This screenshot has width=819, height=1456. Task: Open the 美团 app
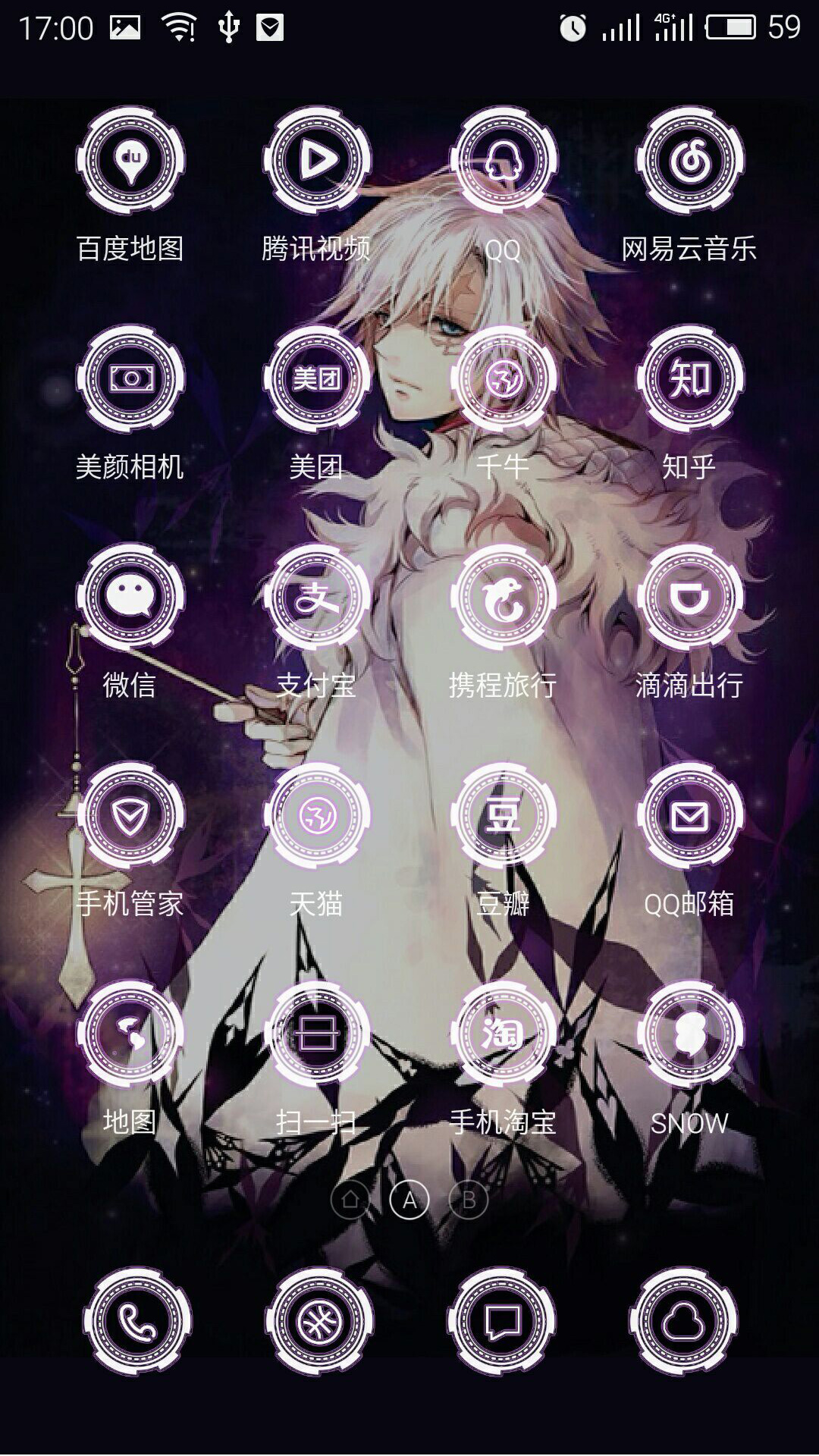[x=317, y=379]
